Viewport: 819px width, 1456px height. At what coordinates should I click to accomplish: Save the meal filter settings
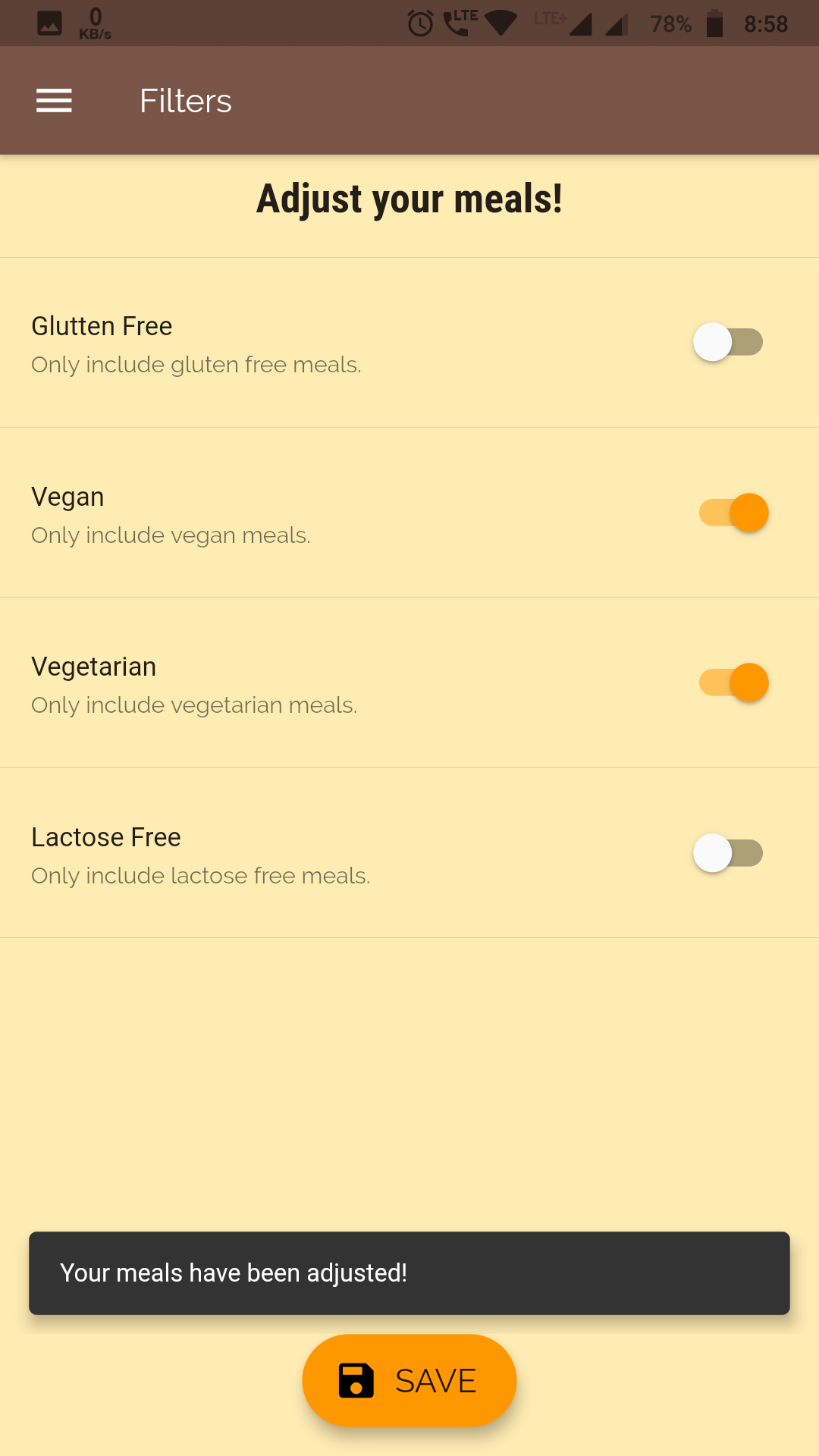coord(409,1380)
